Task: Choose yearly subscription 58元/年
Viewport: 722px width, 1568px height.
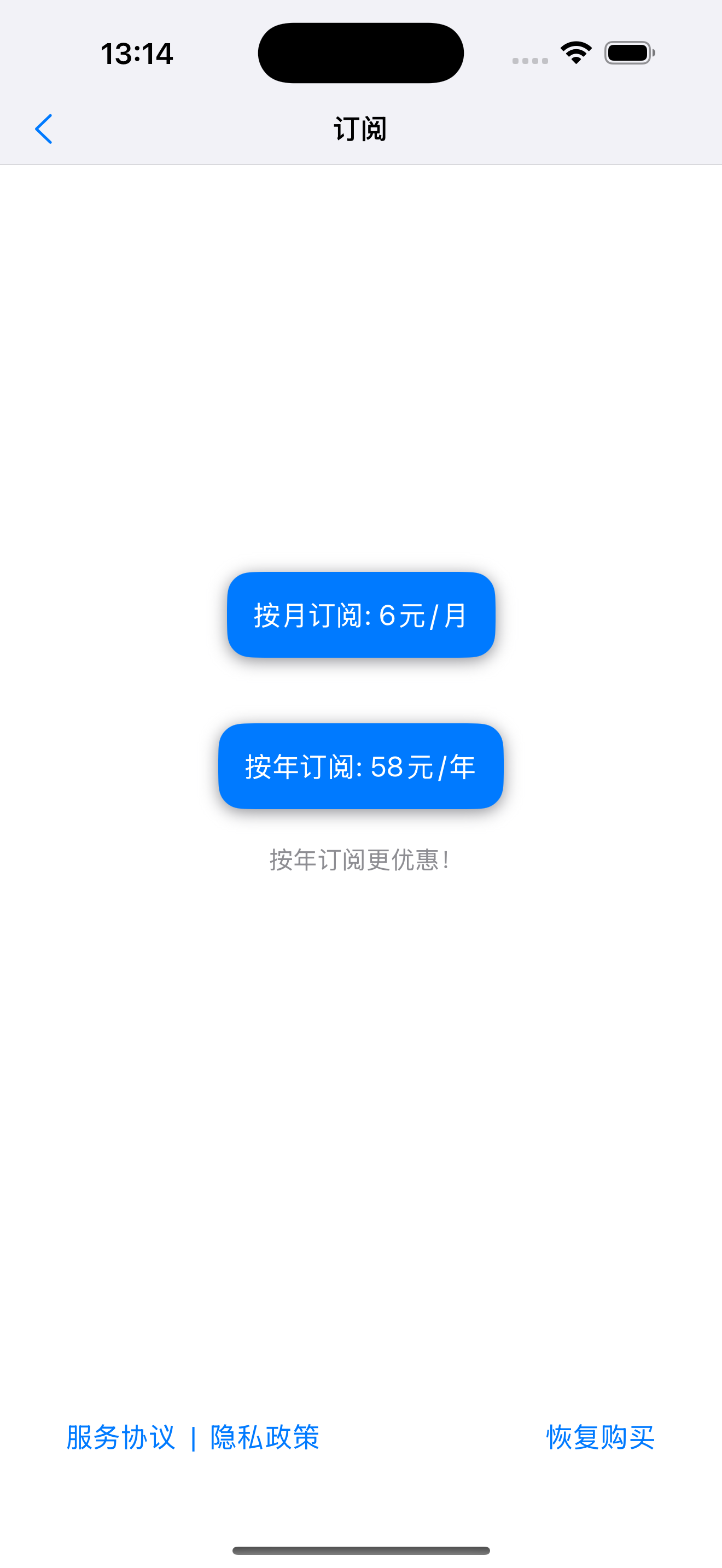Action: pos(360,767)
